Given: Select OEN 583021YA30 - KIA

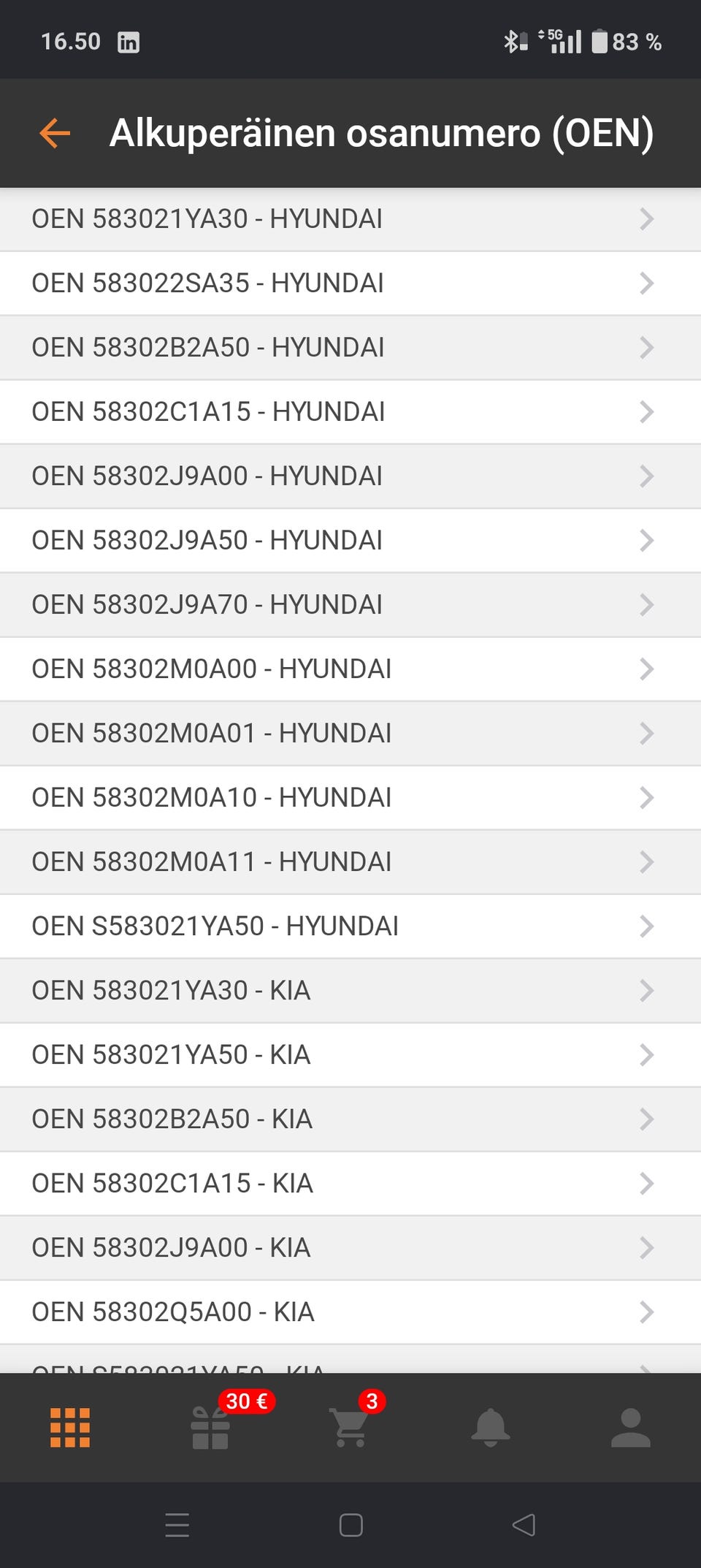Looking at the screenshot, I should click(350, 991).
